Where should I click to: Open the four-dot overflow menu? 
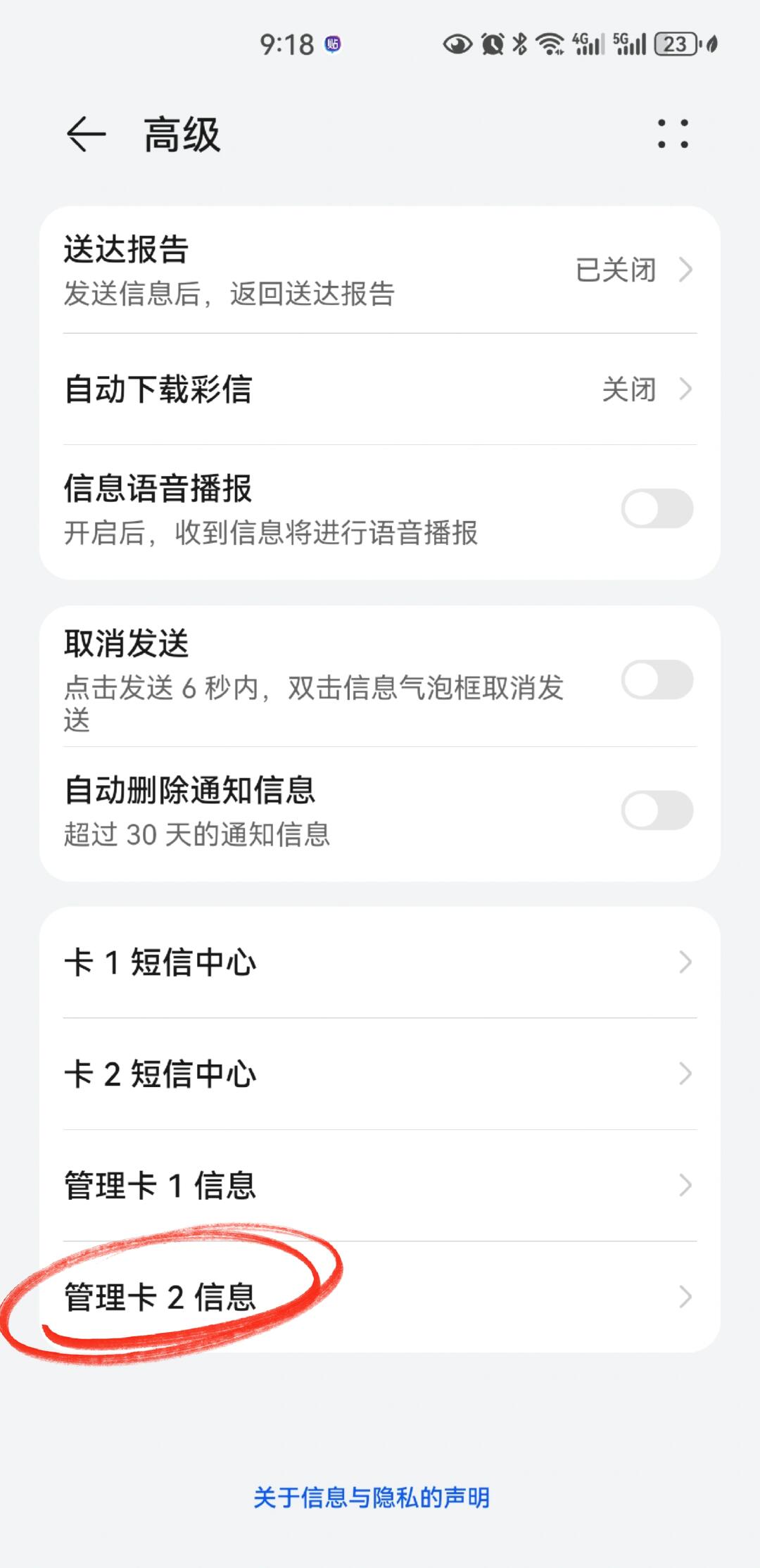click(673, 134)
